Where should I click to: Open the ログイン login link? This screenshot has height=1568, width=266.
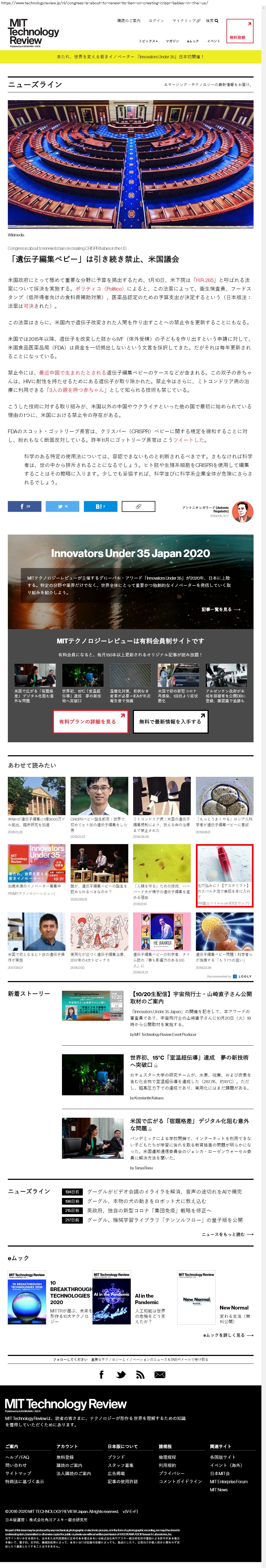[x=156, y=21]
